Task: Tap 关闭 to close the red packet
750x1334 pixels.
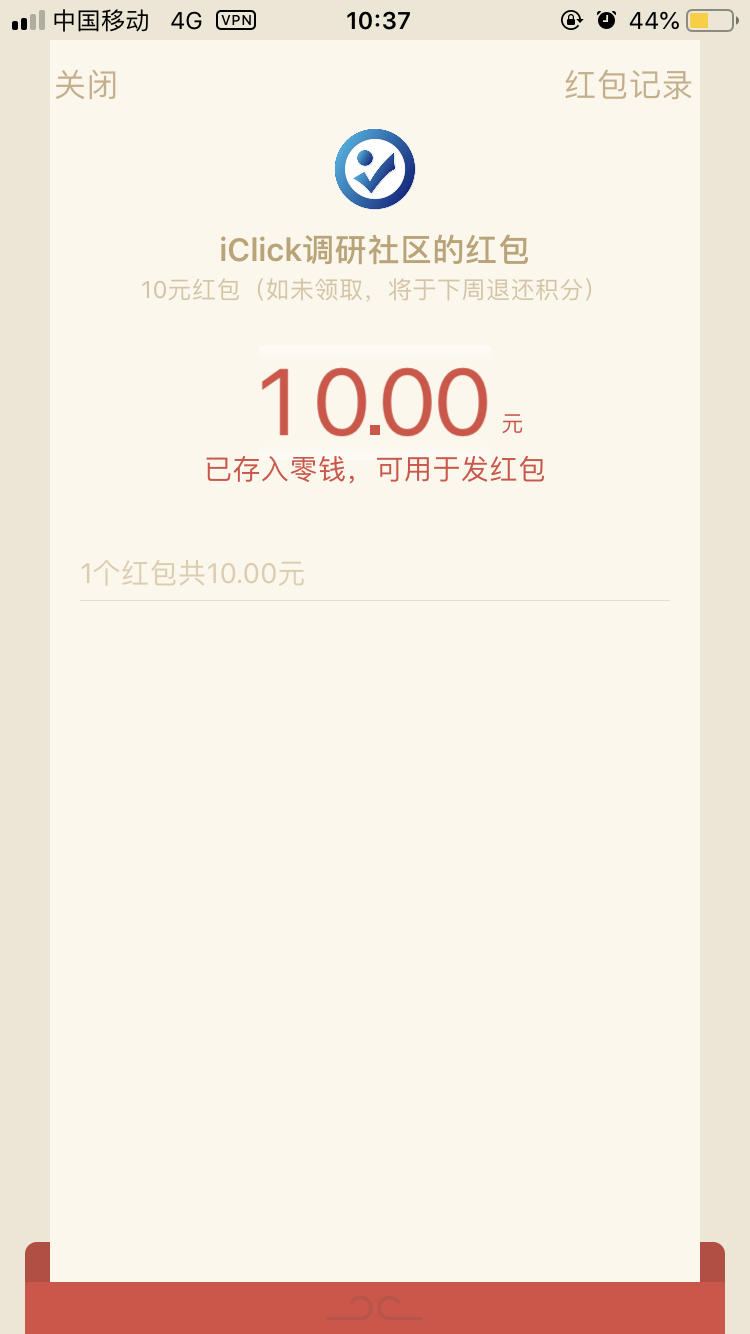Action: pos(86,85)
